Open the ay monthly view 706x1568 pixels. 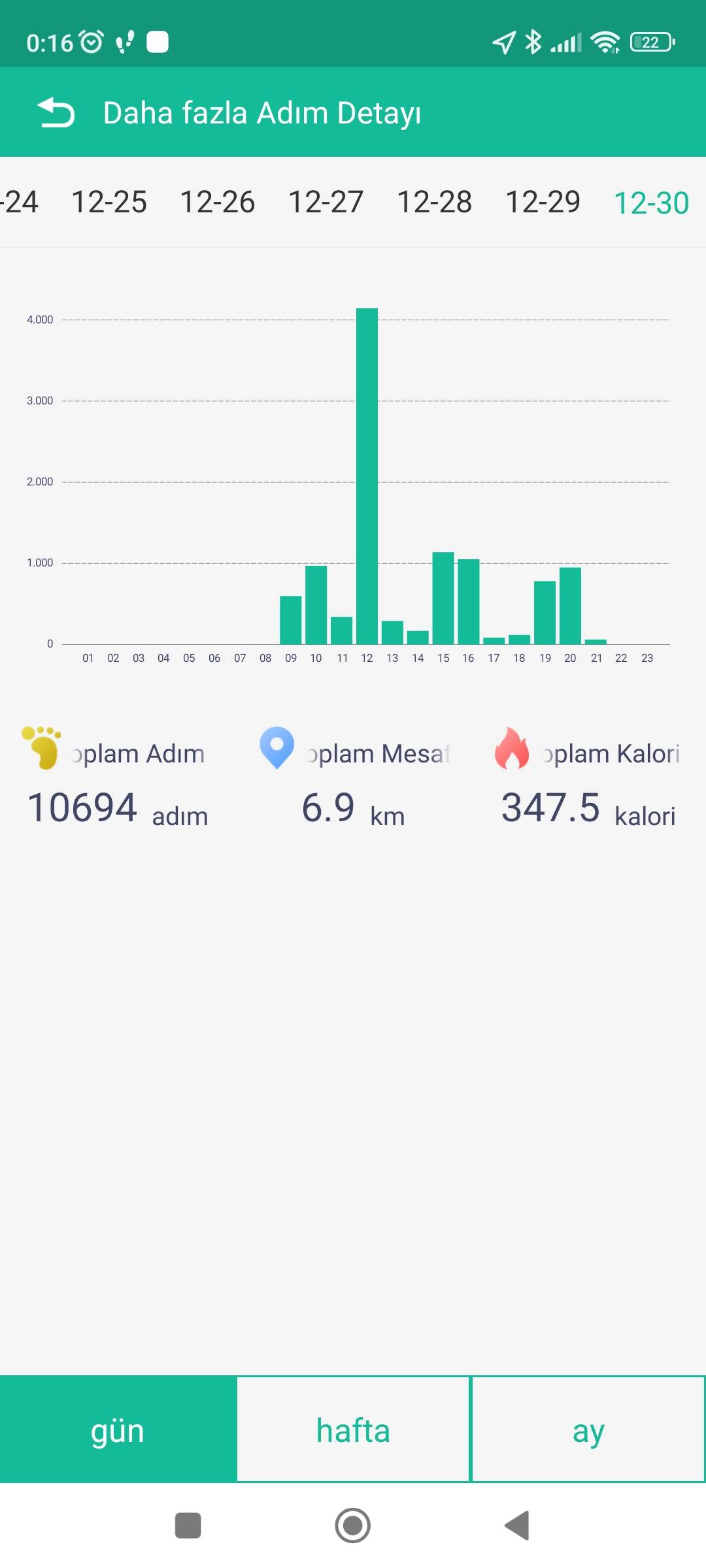[x=588, y=1429]
